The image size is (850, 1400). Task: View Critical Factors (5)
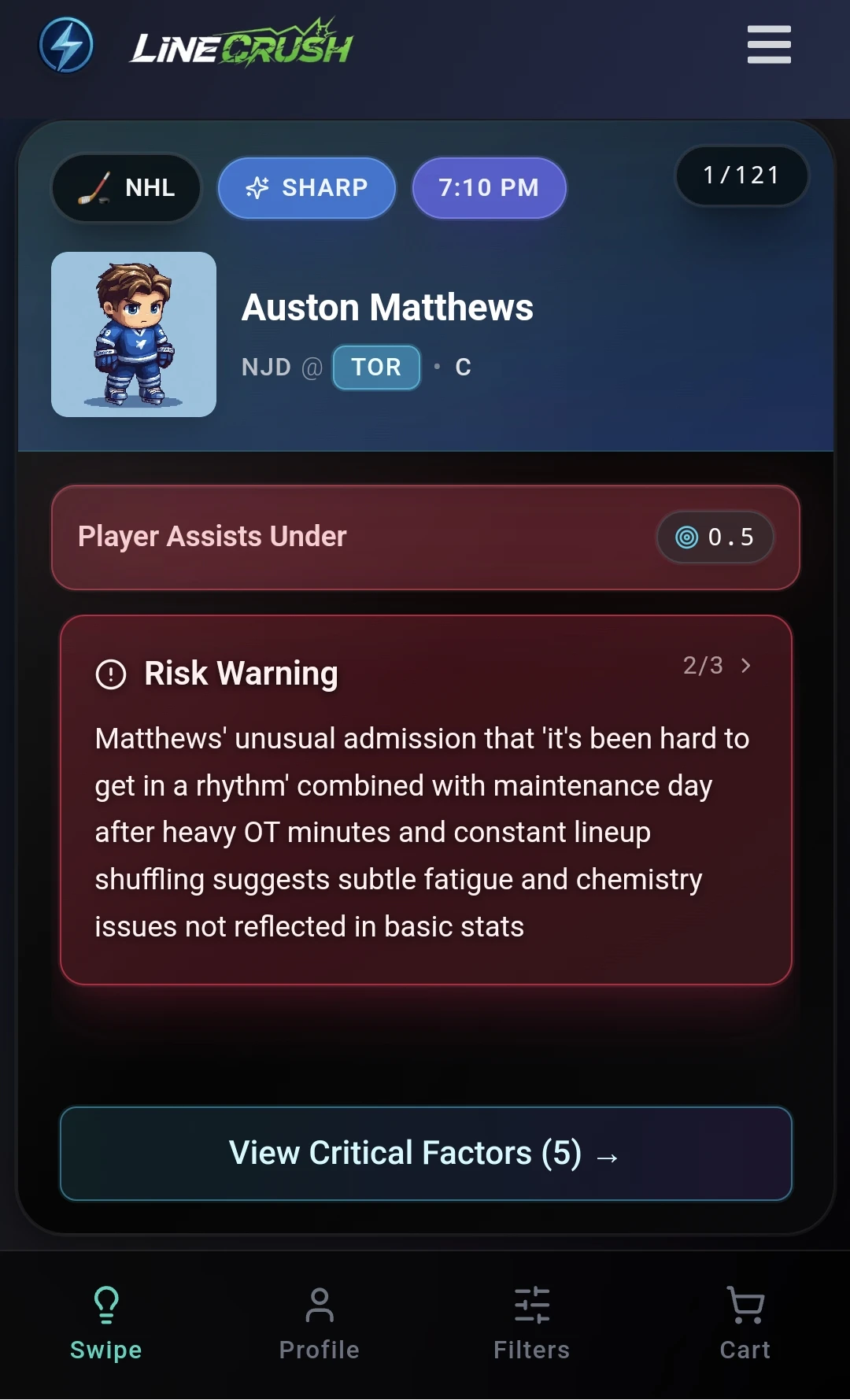tap(425, 1154)
